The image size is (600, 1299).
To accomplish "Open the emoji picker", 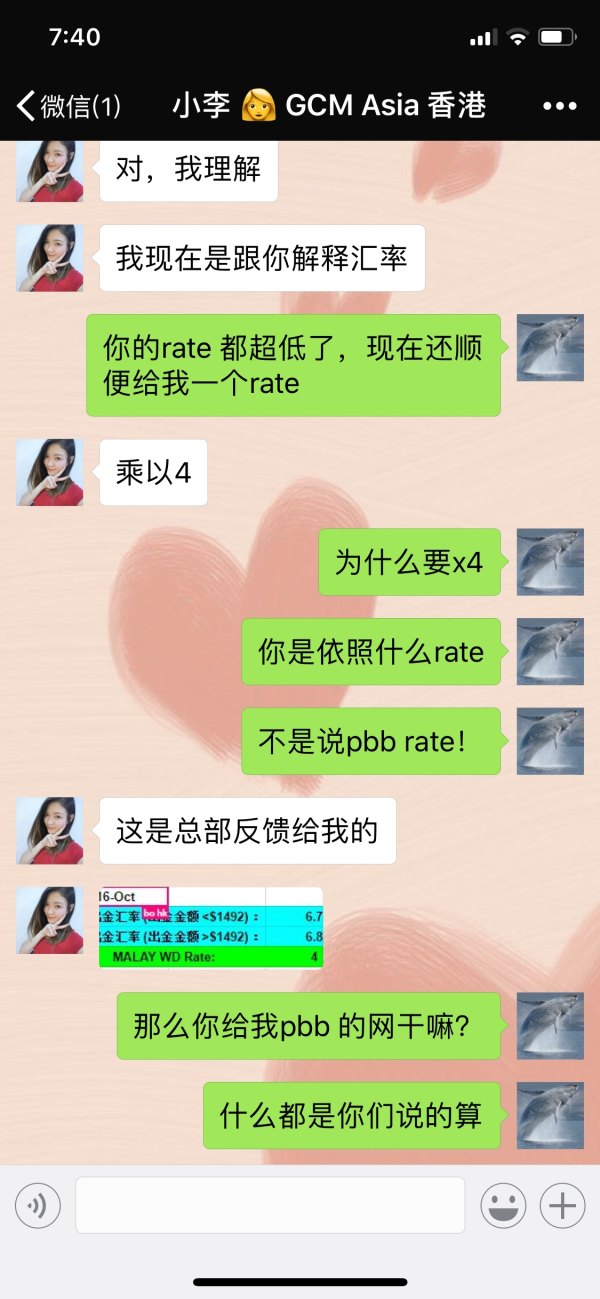I will (503, 1205).
